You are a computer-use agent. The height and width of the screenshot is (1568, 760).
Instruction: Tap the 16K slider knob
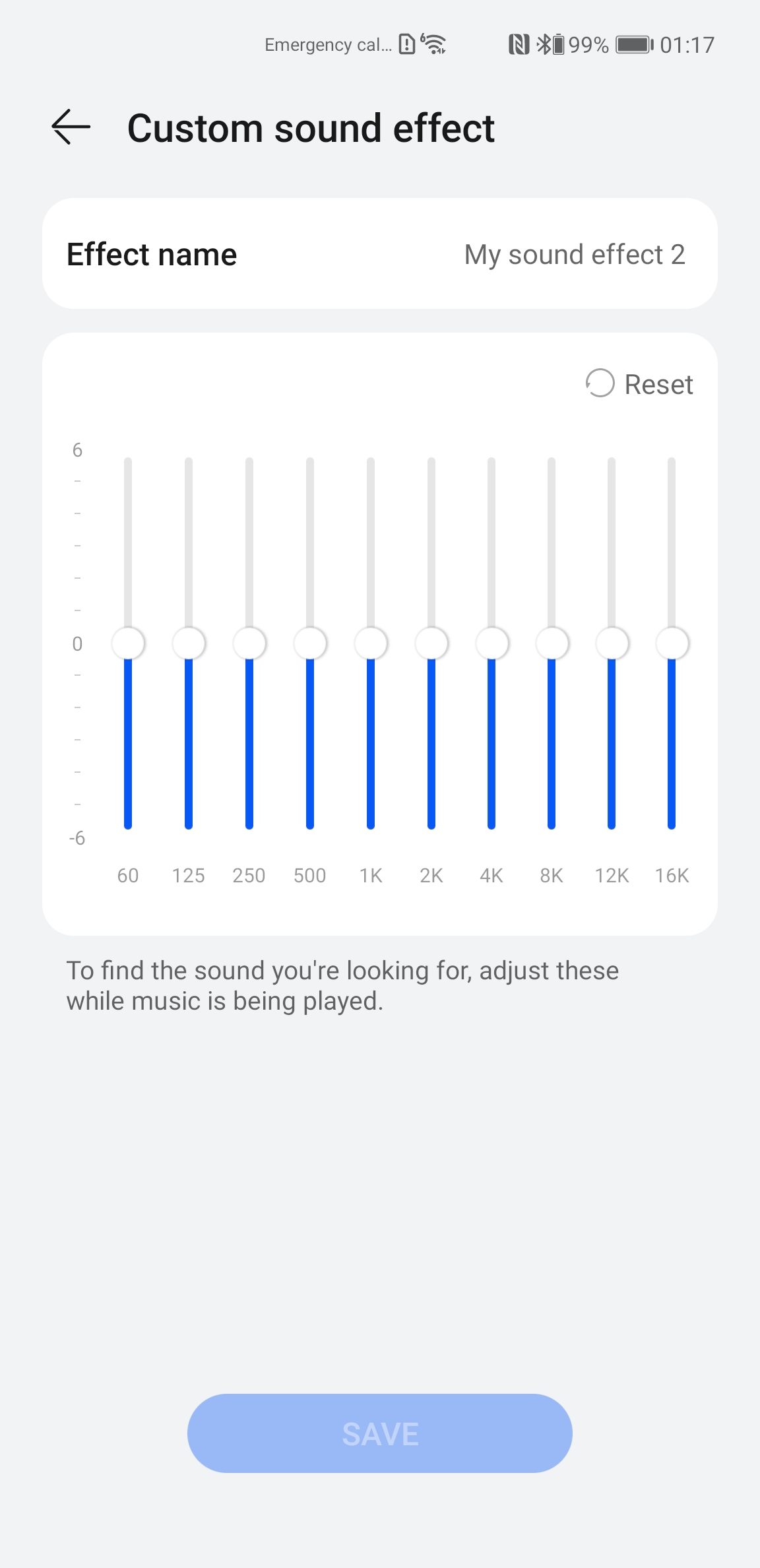(672, 643)
